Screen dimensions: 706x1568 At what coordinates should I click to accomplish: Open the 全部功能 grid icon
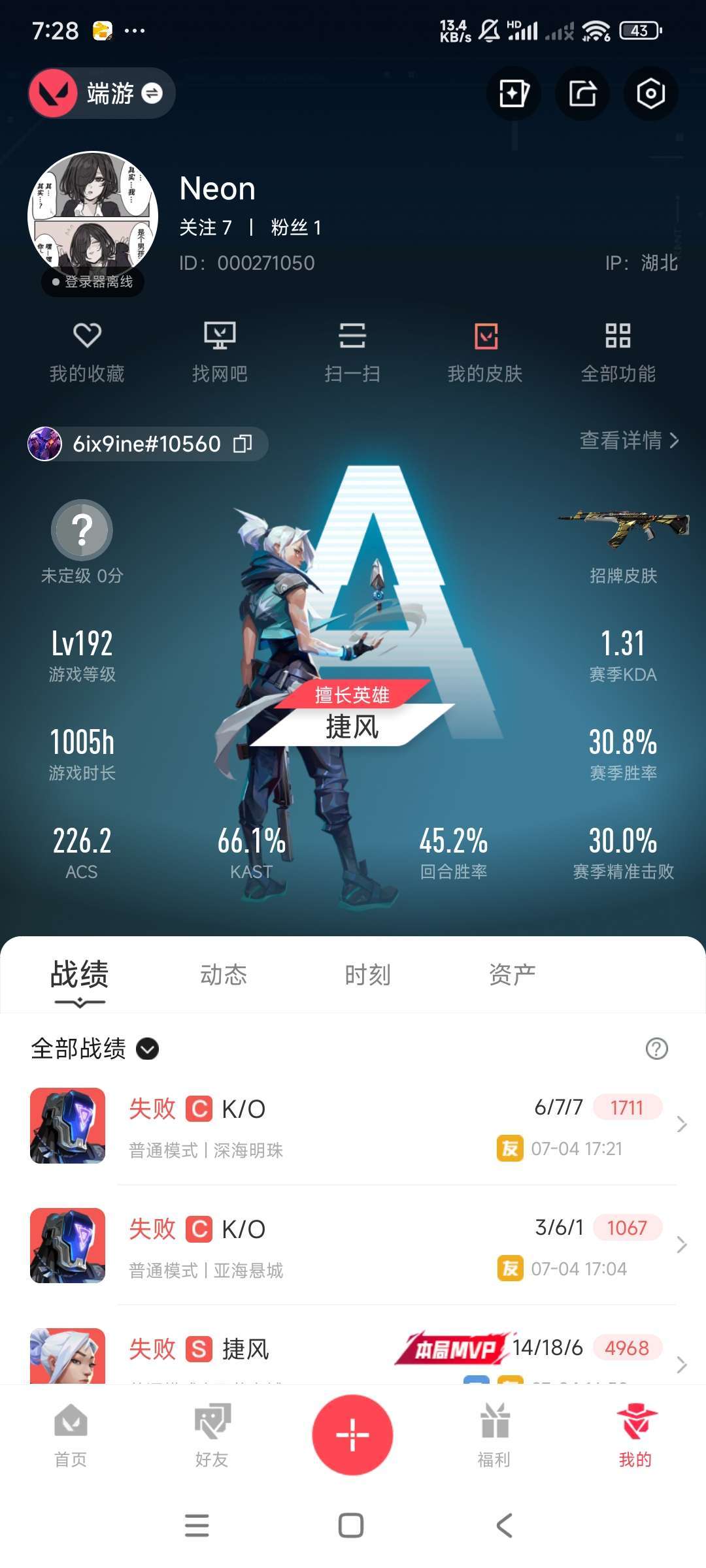pyautogui.click(x=619, y=337)
